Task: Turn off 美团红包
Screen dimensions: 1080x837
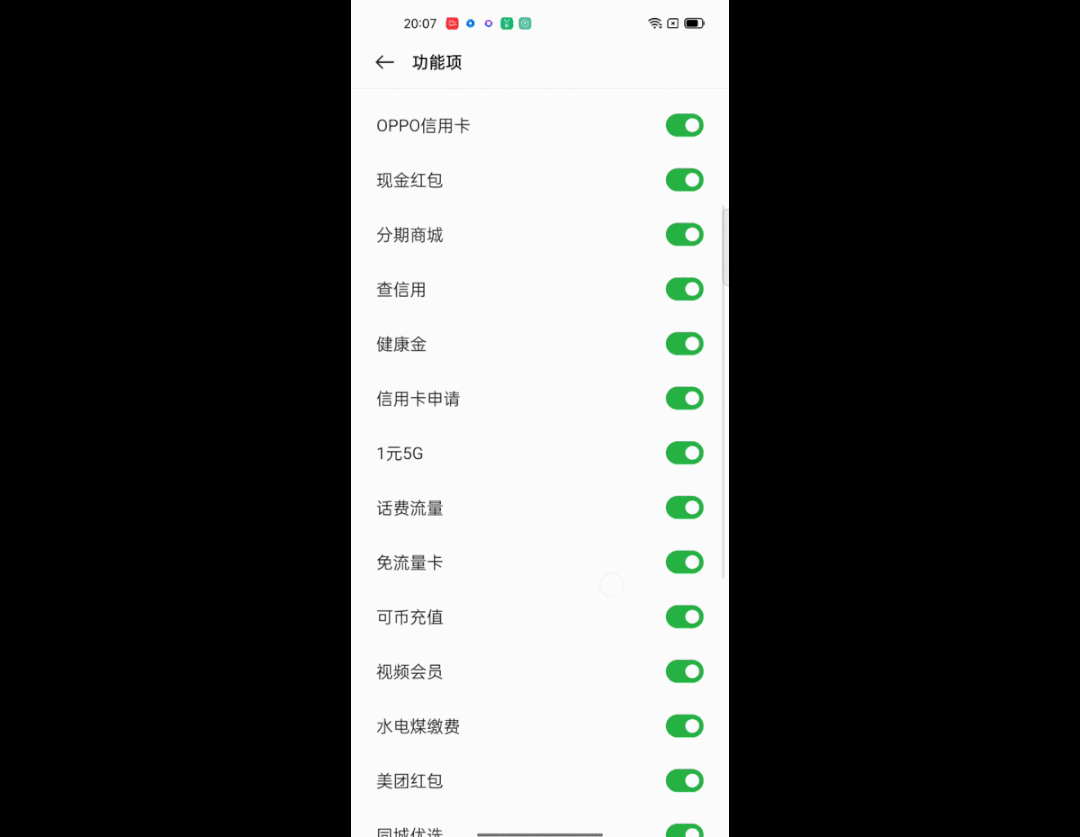Action: (x=684, y=780)
